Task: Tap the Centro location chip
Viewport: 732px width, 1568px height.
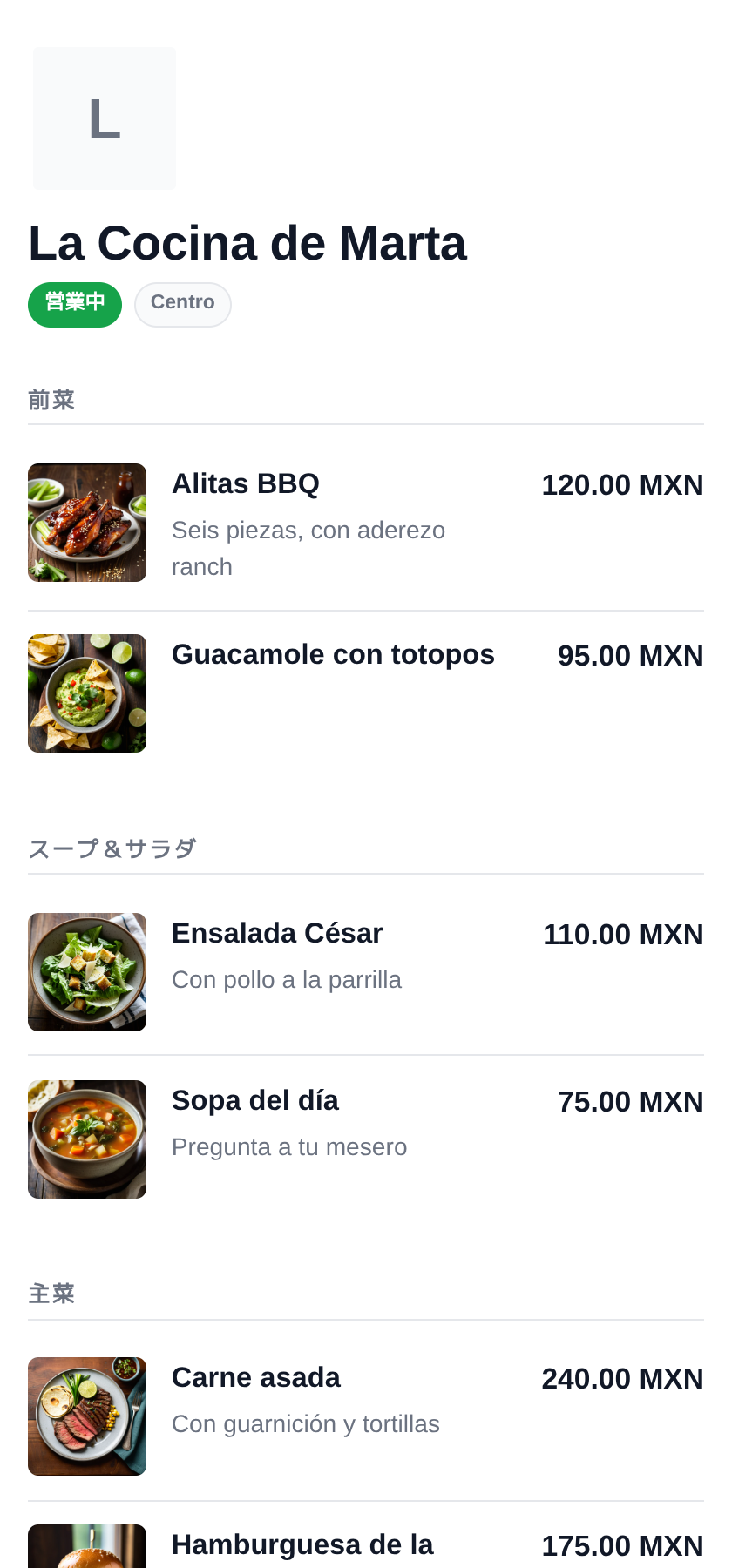Action: [x=183, y=305]
